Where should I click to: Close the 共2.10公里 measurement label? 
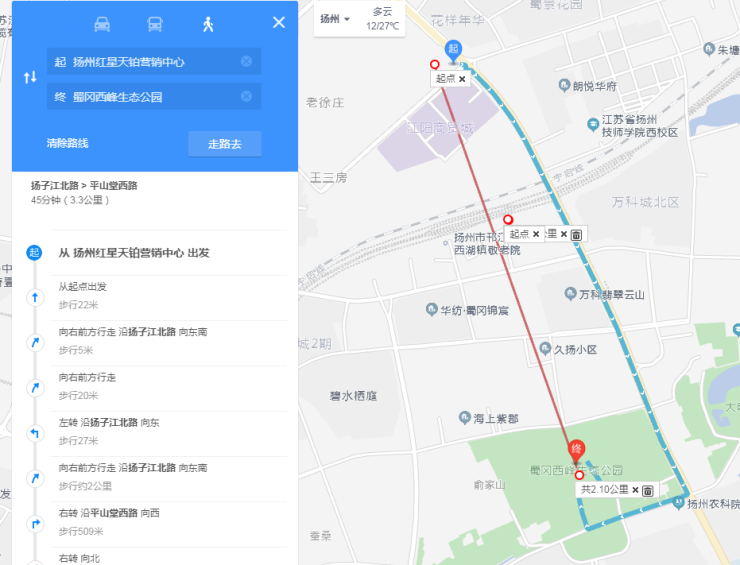(x=635, y=490)
